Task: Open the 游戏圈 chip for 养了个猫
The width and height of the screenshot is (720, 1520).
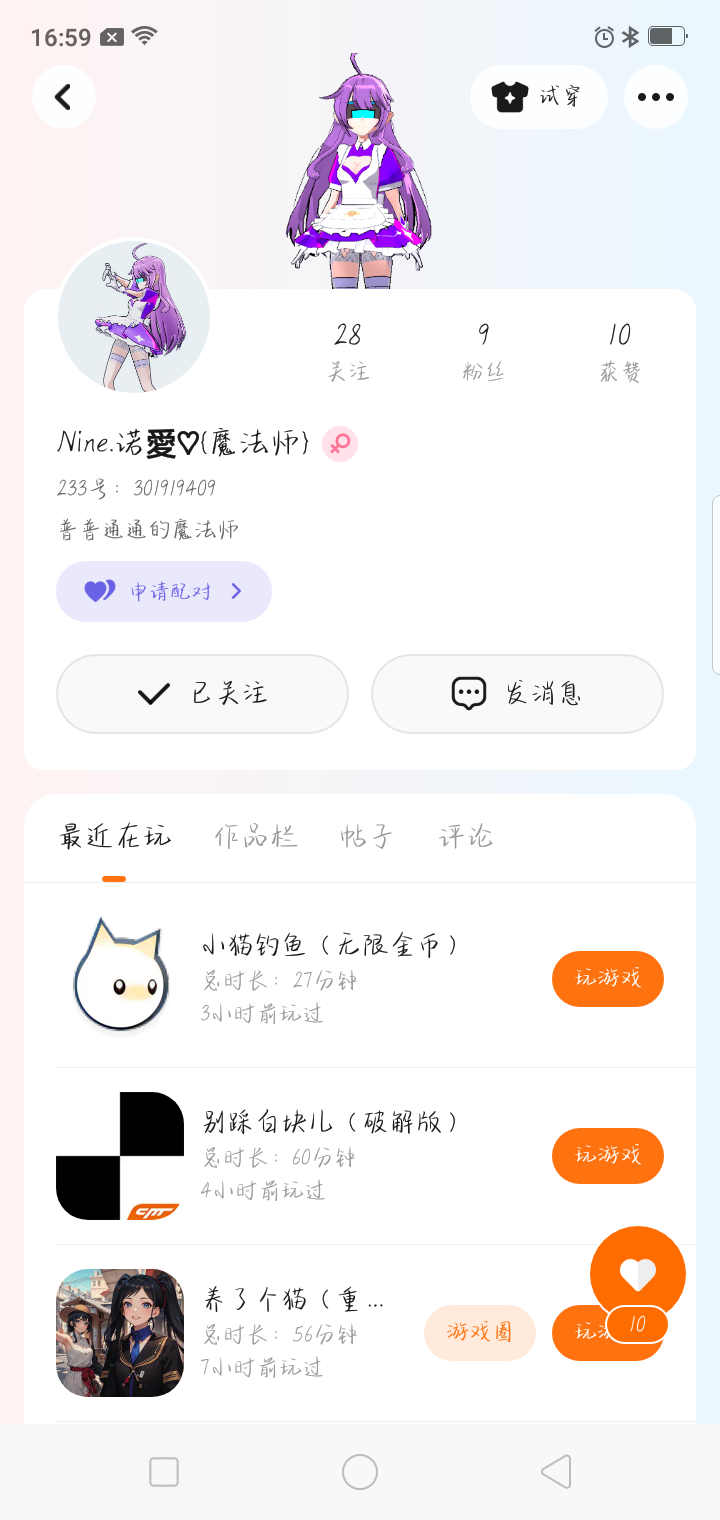Action: [x=480, y=1332]
